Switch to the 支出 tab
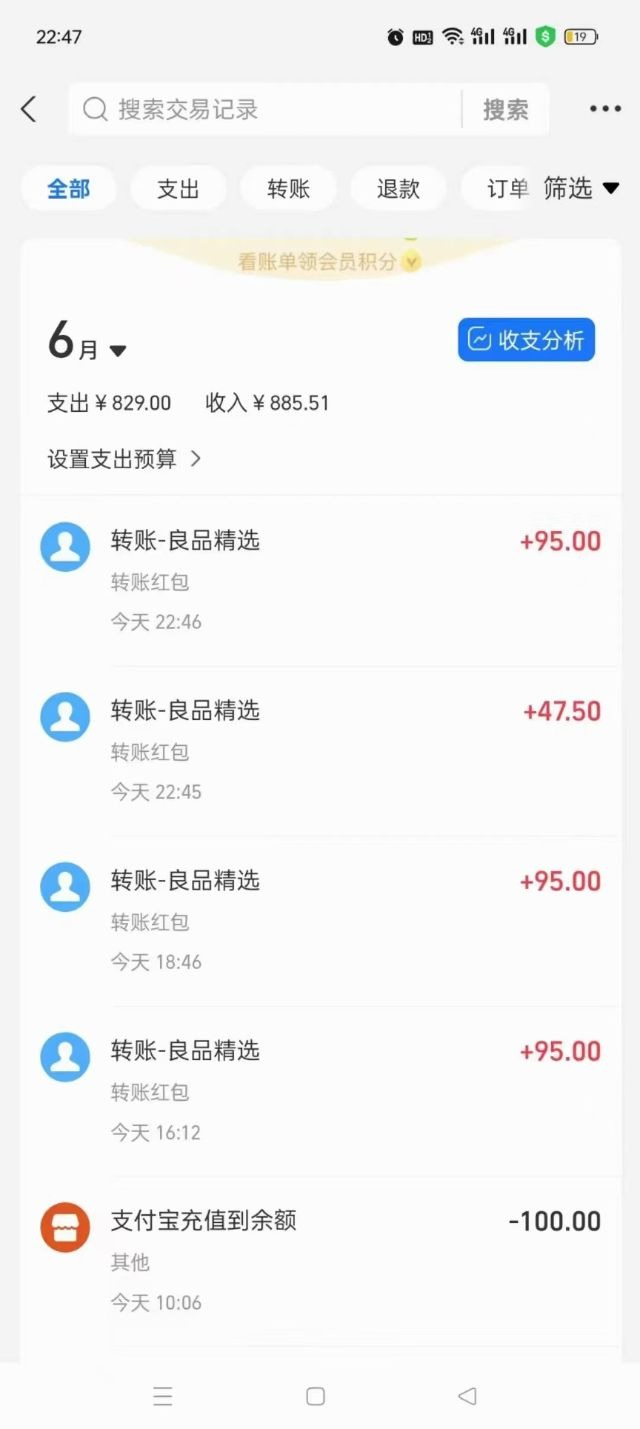 click(179, 188)
